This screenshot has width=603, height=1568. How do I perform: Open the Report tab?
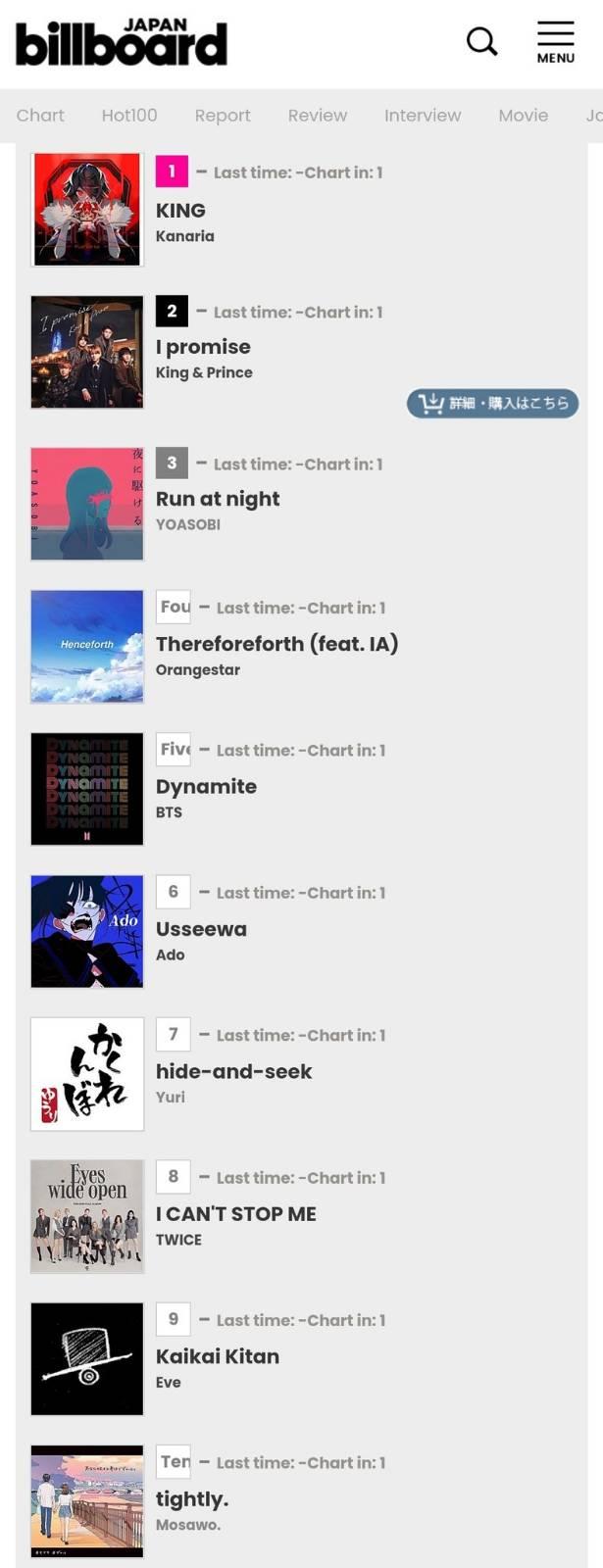point(223,116)
